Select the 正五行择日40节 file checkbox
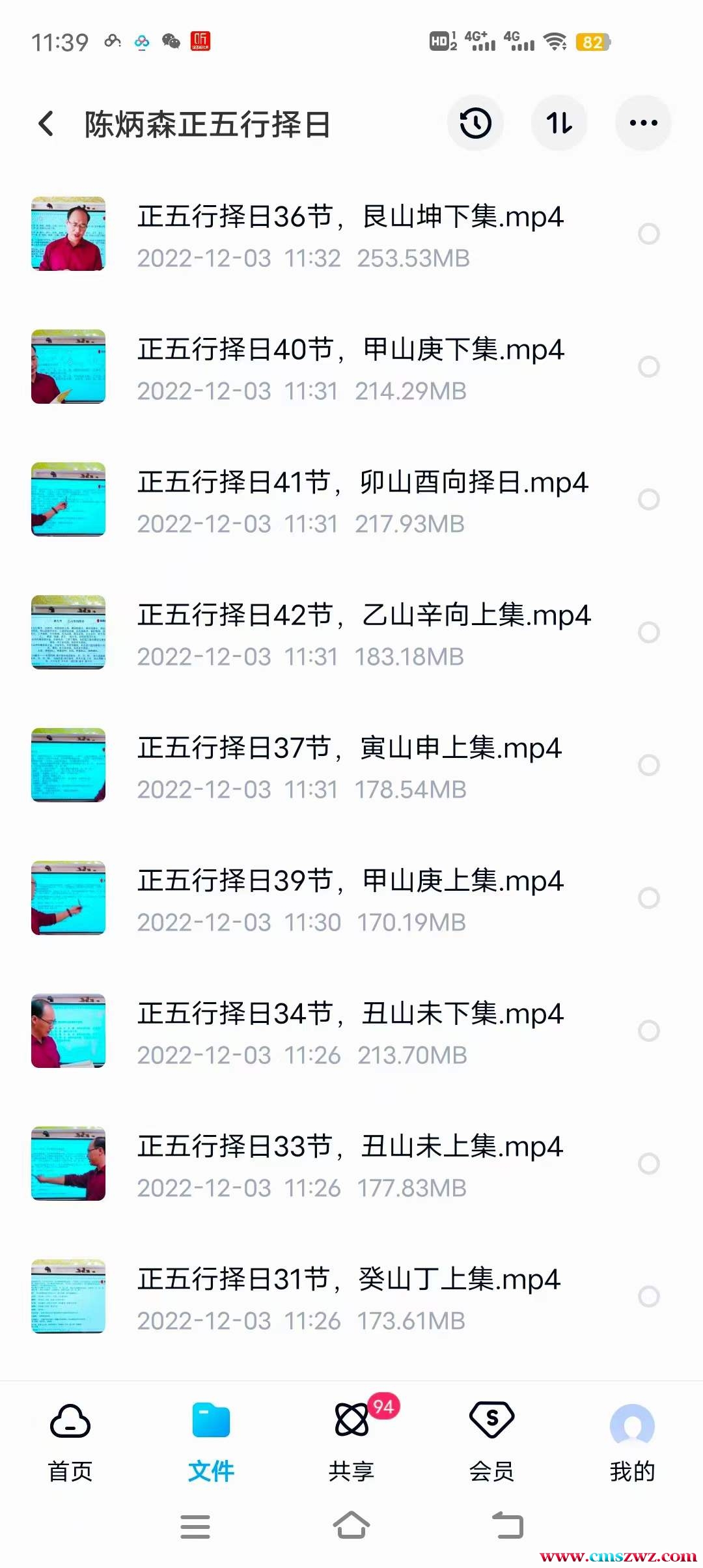 pos(648,367)
